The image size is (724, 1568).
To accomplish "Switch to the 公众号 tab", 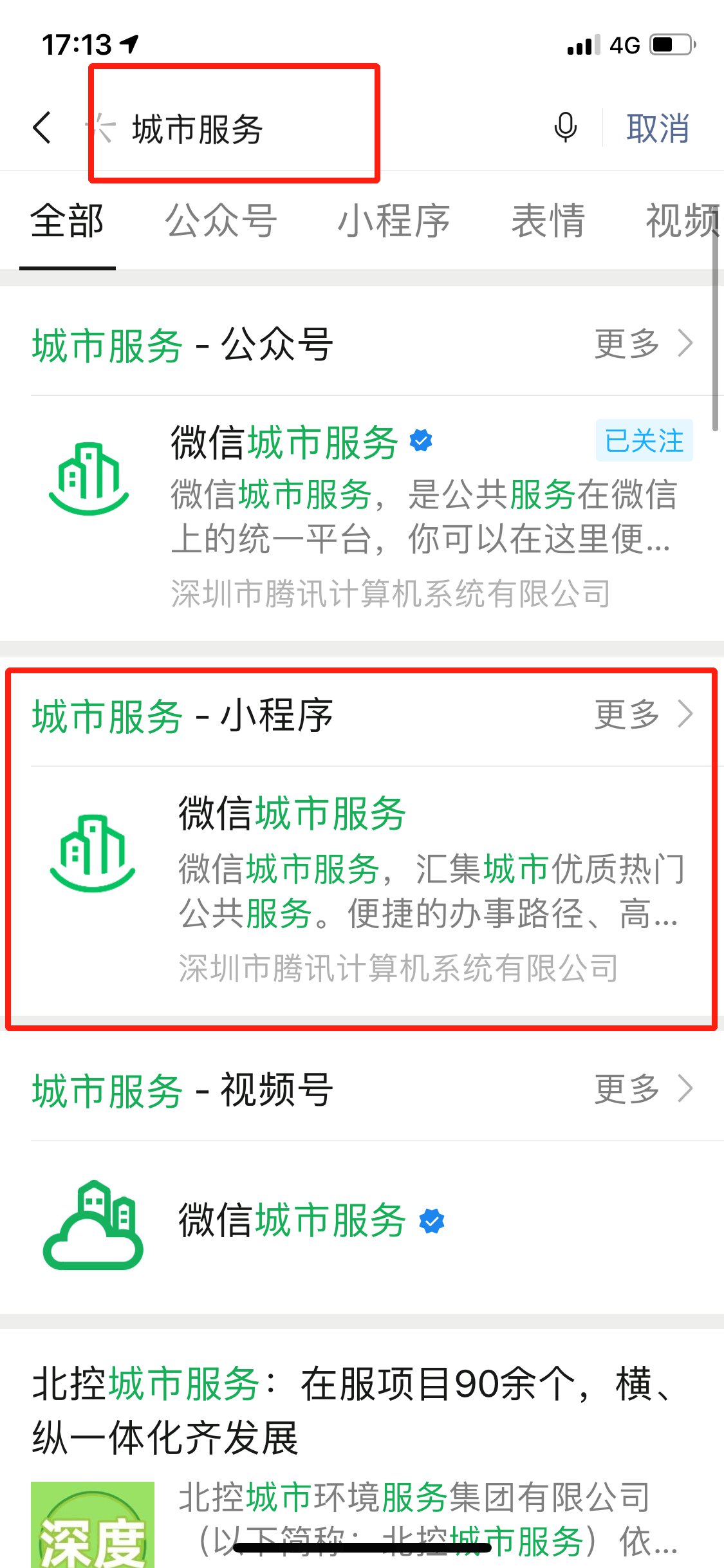I will click(221, 221).
